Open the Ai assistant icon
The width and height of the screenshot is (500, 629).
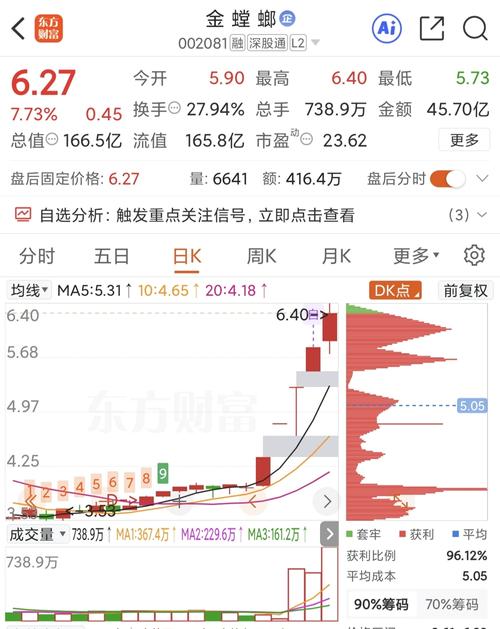pos(387,28)
